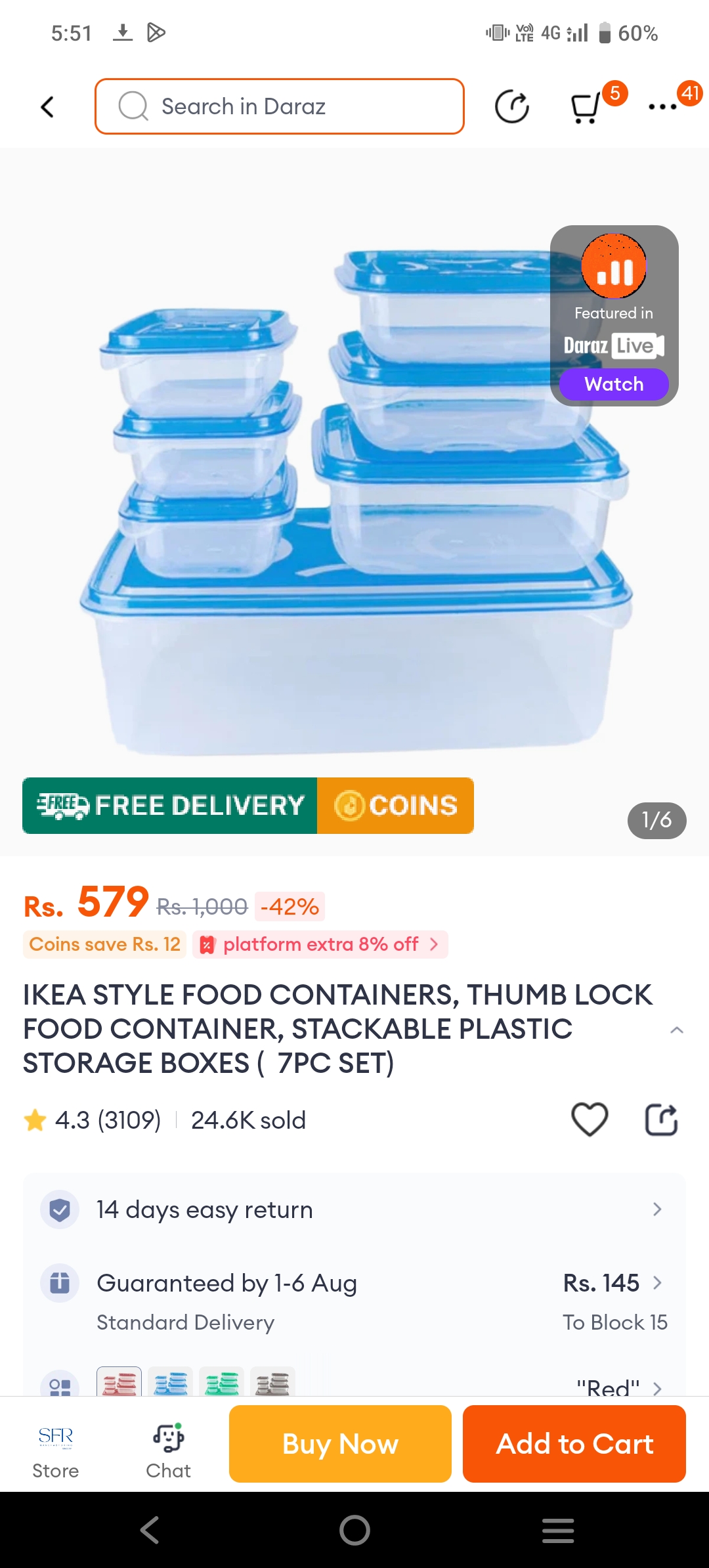
Task: Watch the Daraz Live feature
Action: point(614,384)
